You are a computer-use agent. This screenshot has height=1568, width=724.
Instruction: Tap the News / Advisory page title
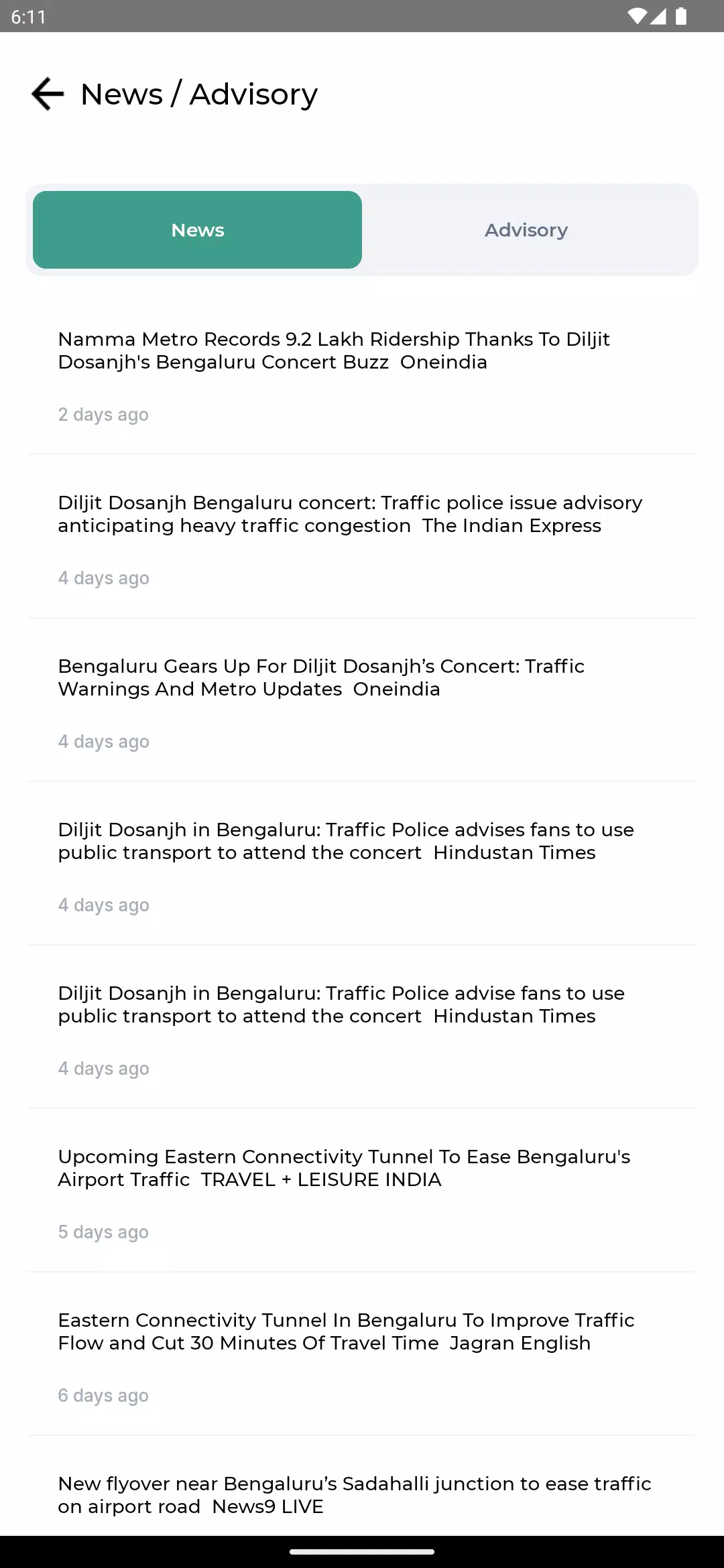(198, 94)
